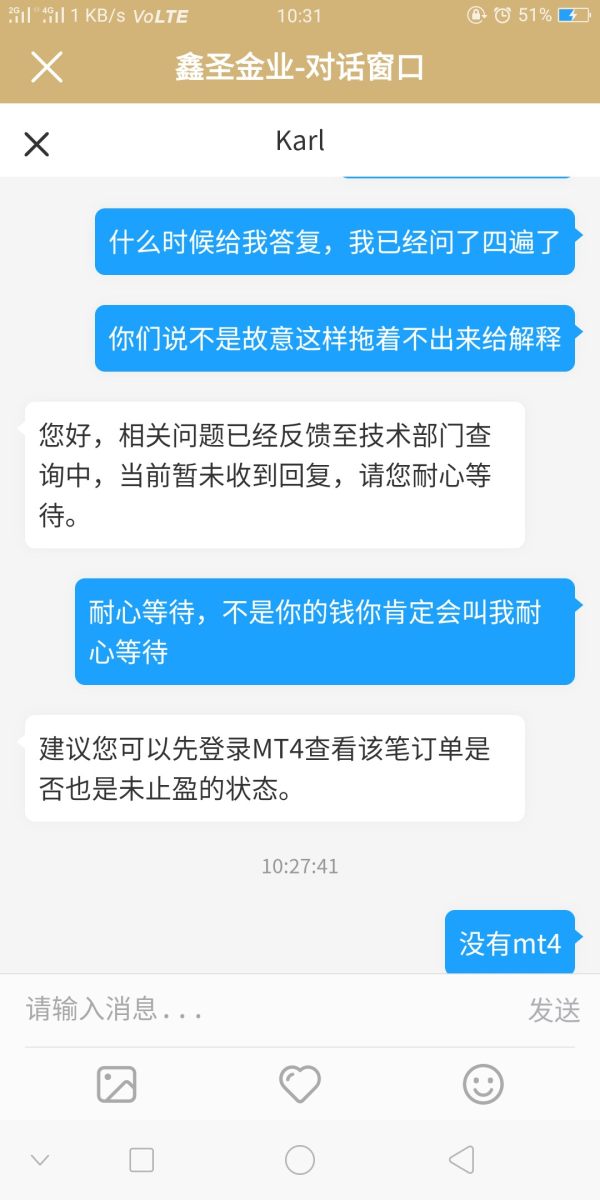Attach a picture to the chat
This screenshot has width=600, height=1200.
116,1084
